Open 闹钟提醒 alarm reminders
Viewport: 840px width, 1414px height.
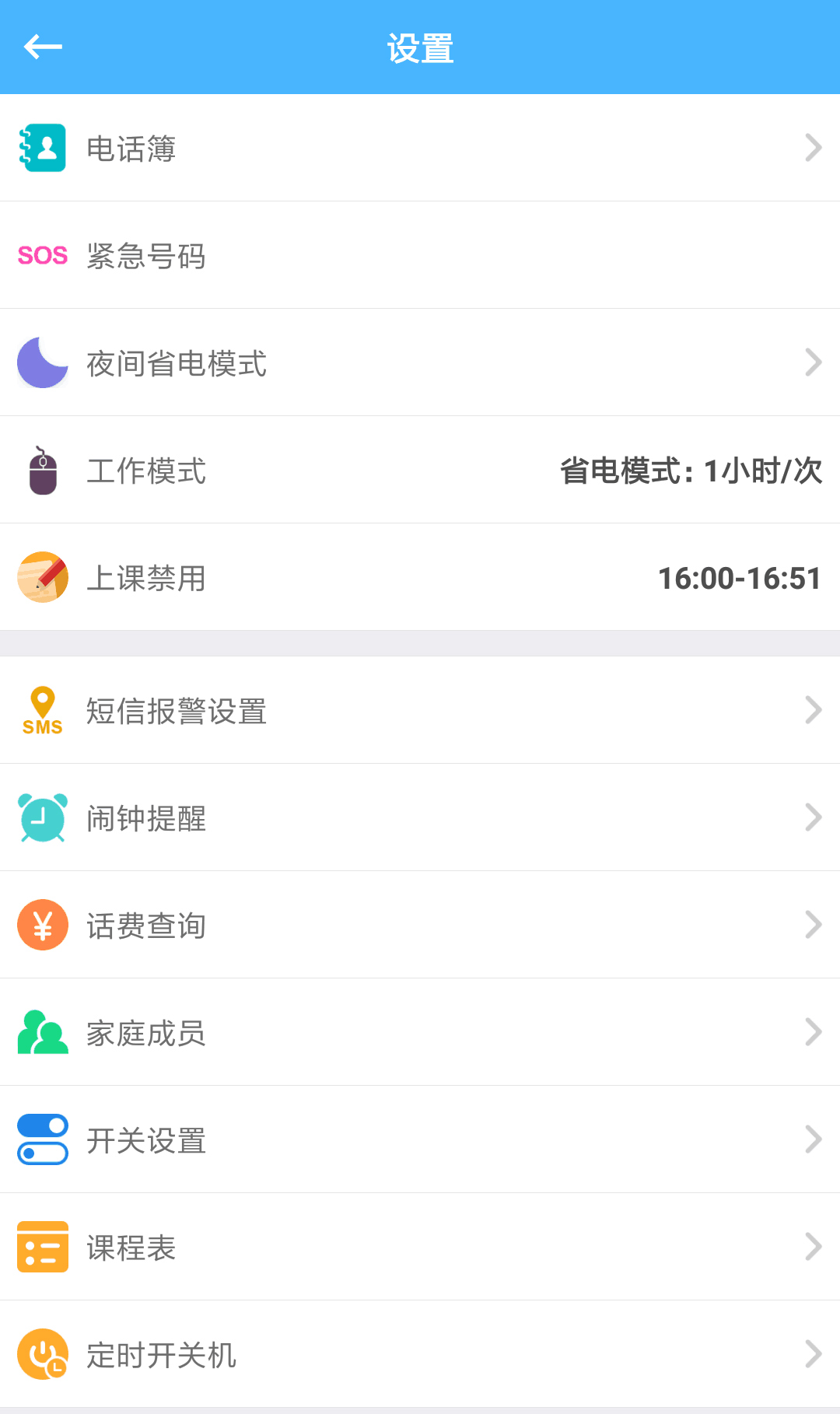coord(420,817)
